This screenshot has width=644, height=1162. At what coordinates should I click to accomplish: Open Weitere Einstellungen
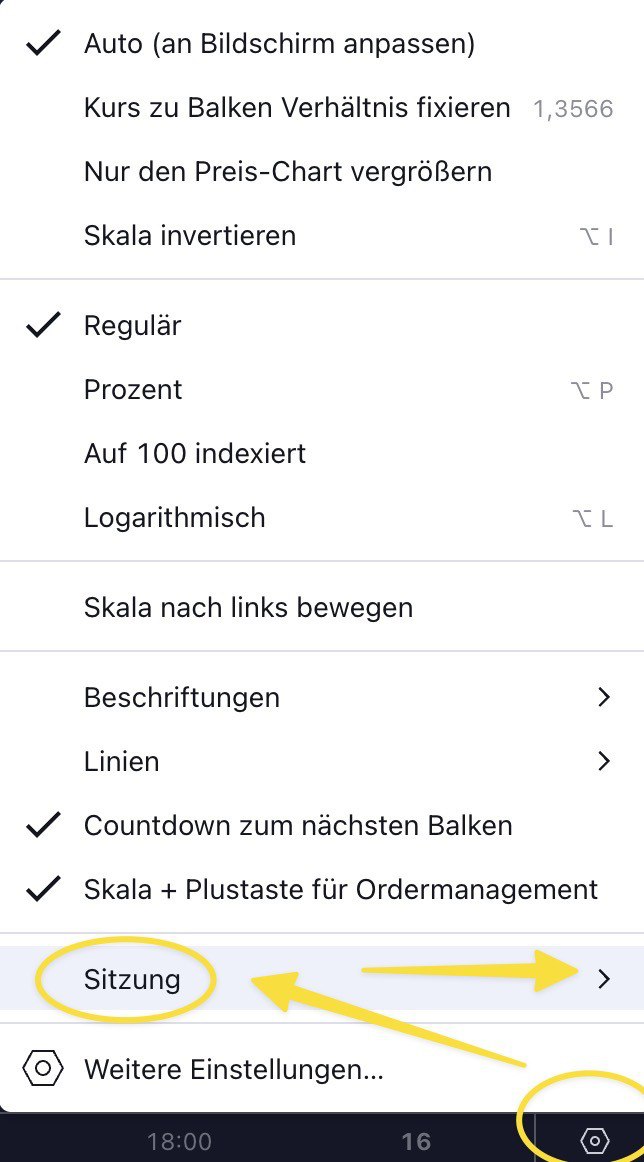233,1069
